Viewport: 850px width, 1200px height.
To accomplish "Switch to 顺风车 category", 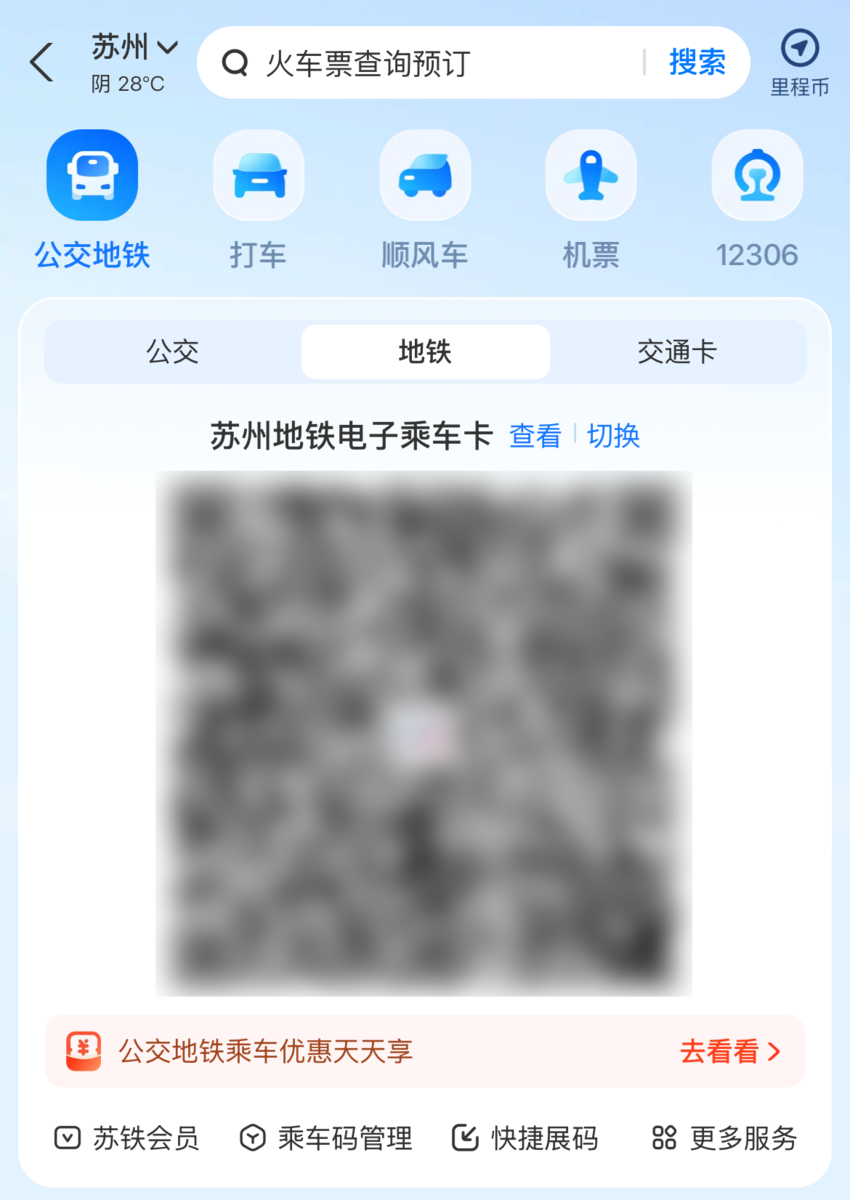I will [425, 201].
